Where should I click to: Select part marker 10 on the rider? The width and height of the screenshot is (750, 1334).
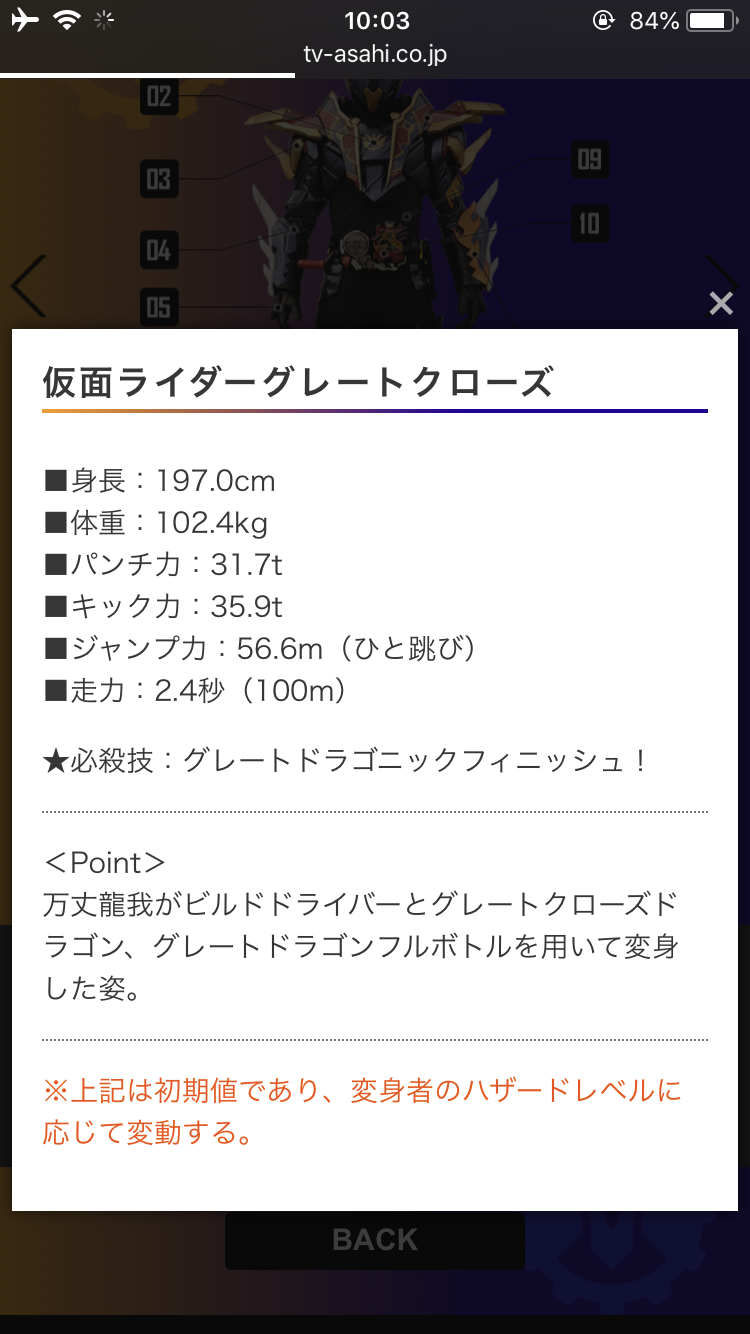tap(589, 223)
